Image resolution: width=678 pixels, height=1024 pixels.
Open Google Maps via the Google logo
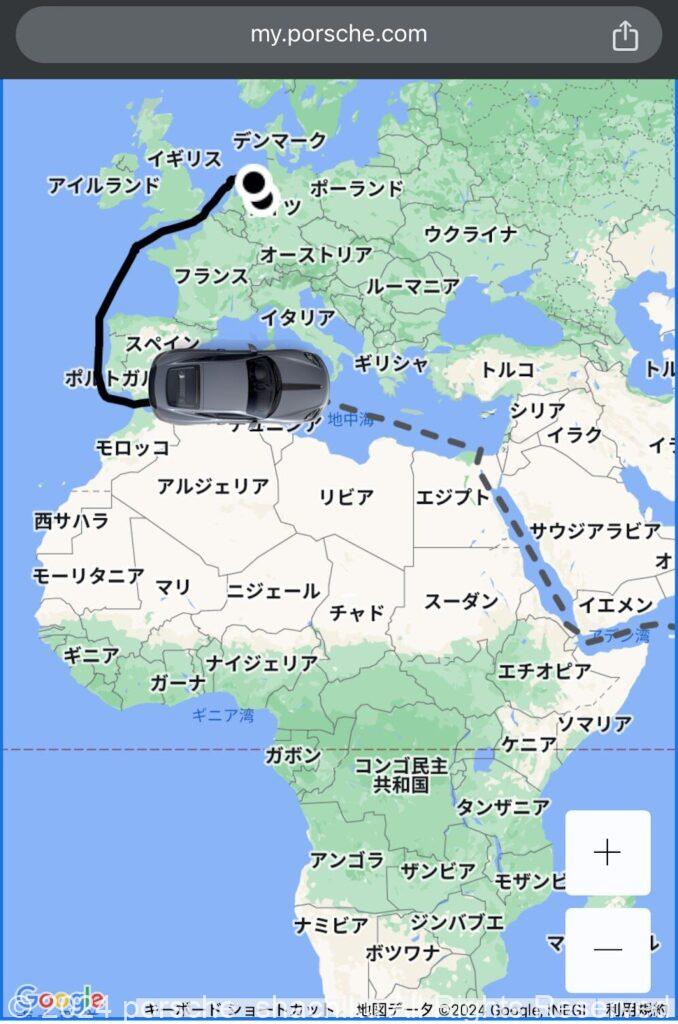pyautogui.click(x=60, y=998)
